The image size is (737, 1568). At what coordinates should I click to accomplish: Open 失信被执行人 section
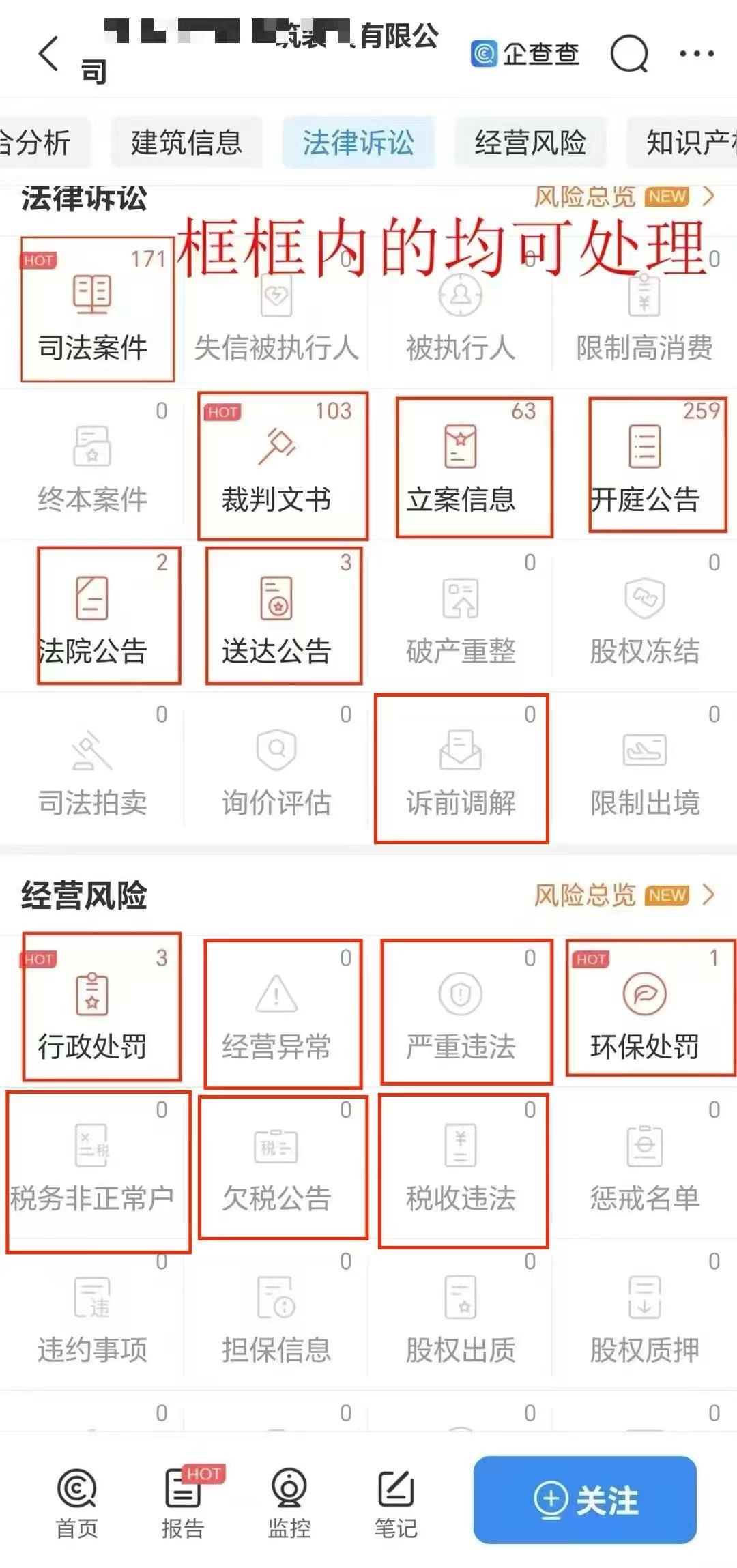click(277, 314)
